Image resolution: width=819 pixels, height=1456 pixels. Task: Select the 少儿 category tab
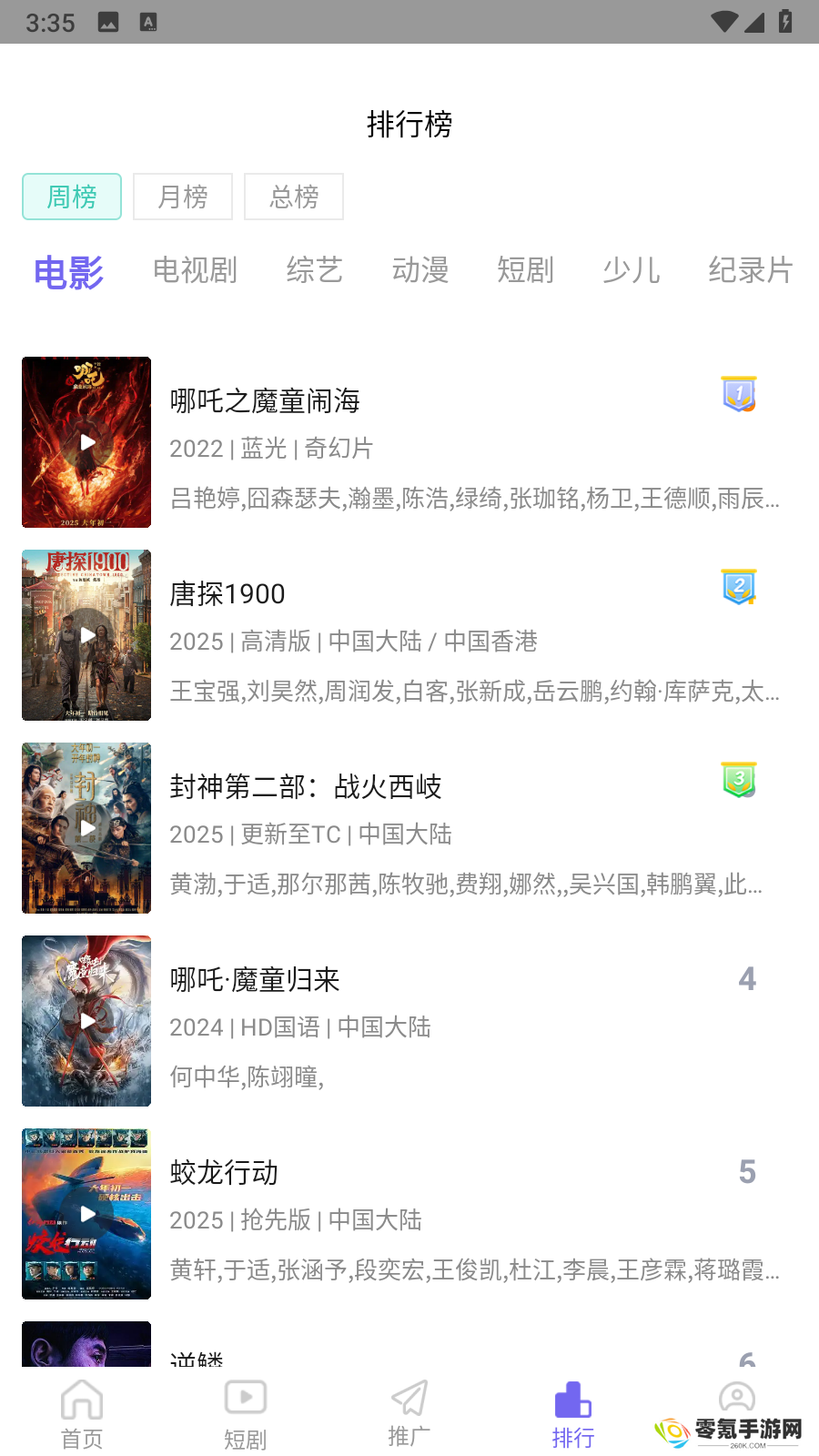coord(632,270)
